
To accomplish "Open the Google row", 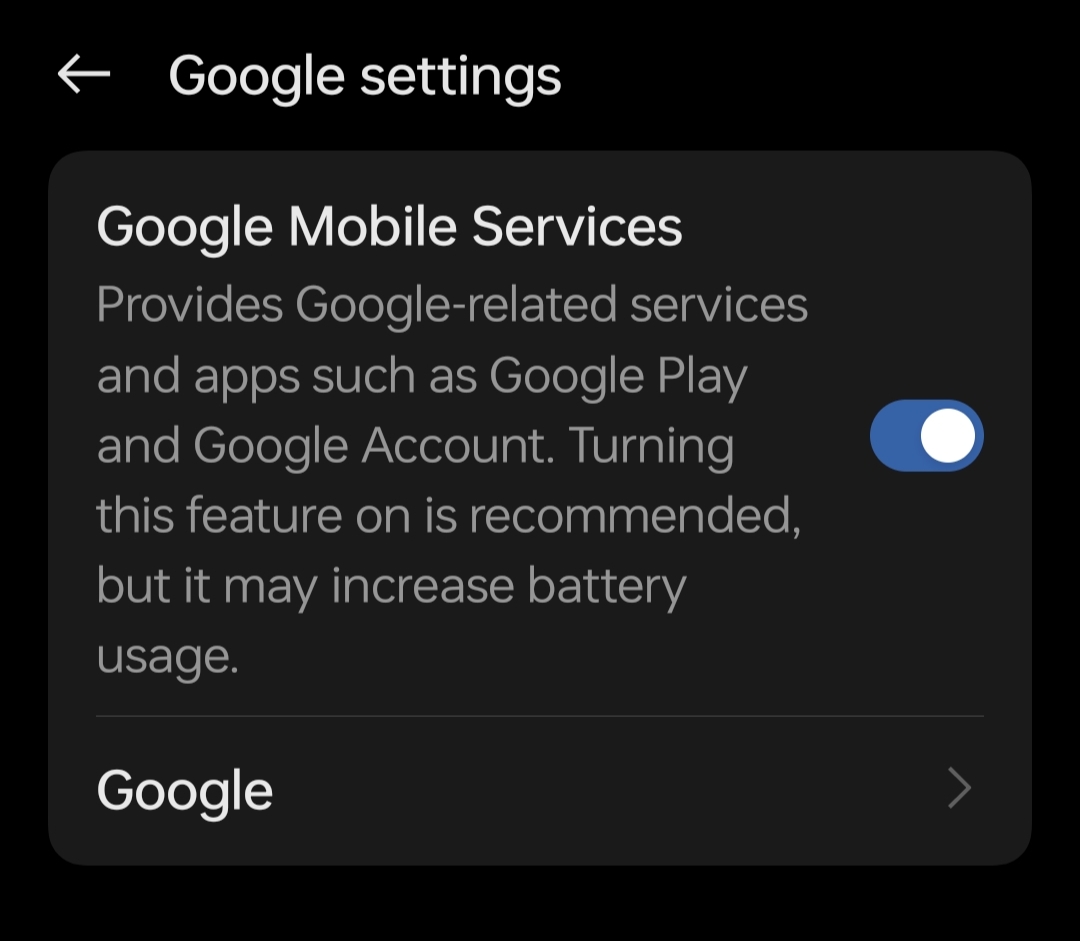I will point(538,790).
